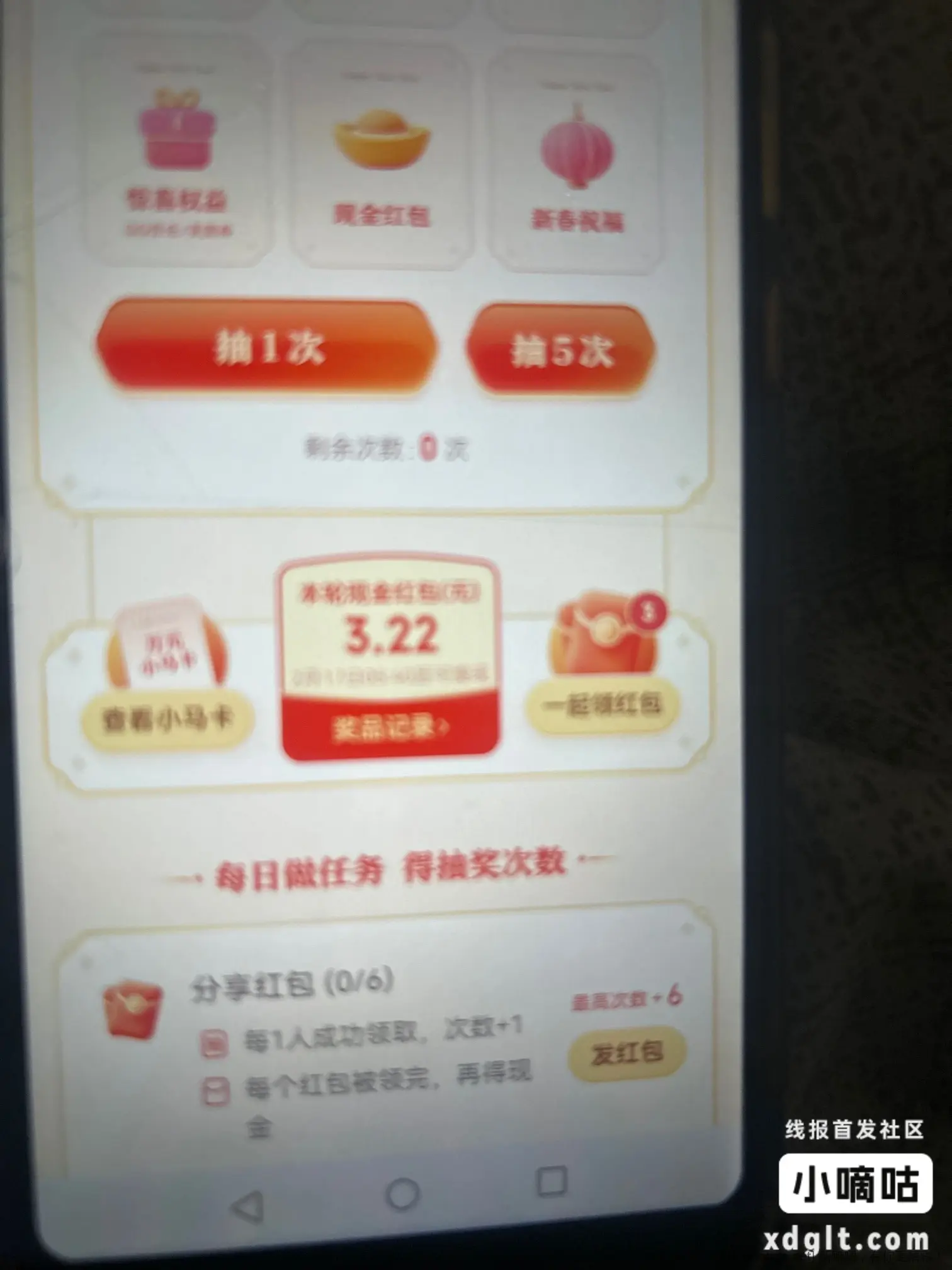952x1270 pixels.
Task: Draw five times with 抽5次
Action: [x=560, y=351]
